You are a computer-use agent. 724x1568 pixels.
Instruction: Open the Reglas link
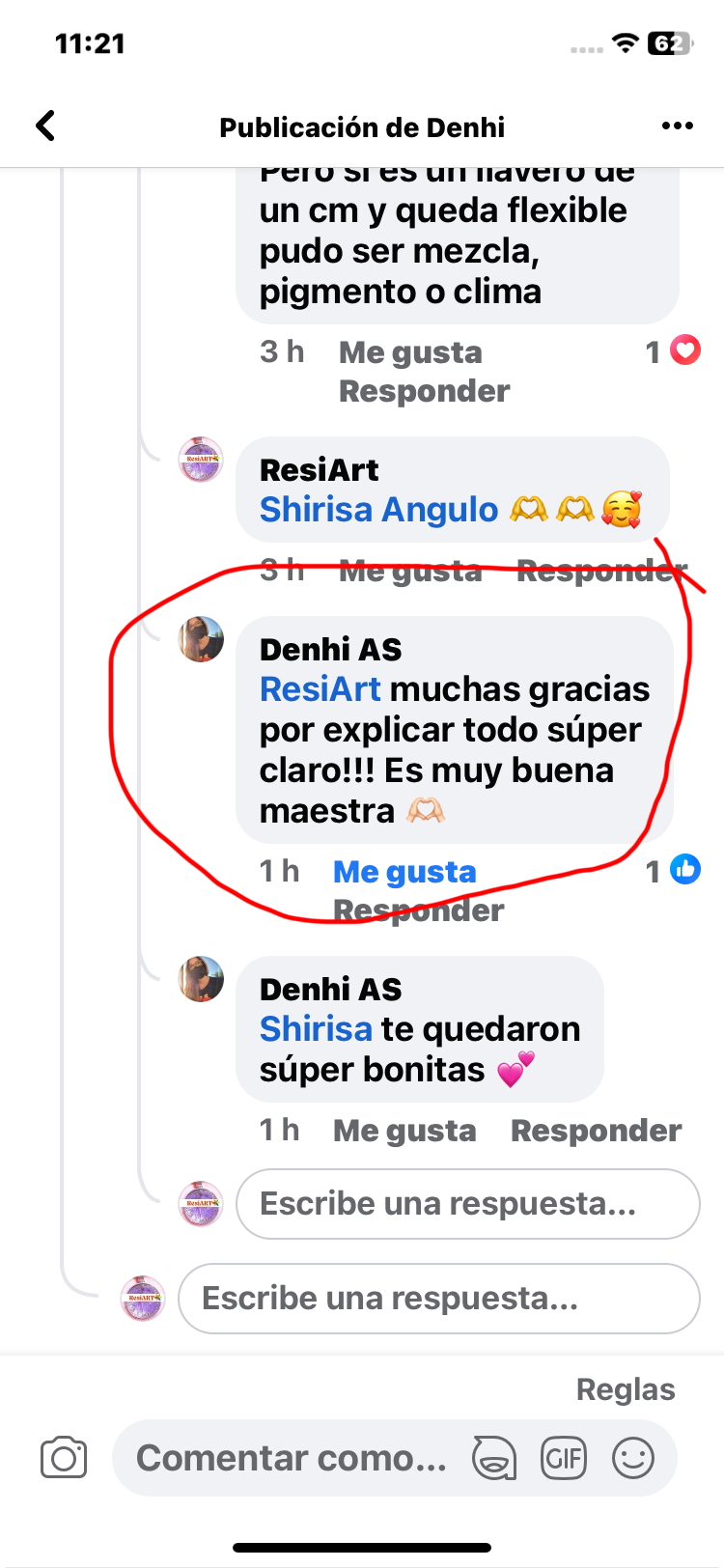[625, 1389]
